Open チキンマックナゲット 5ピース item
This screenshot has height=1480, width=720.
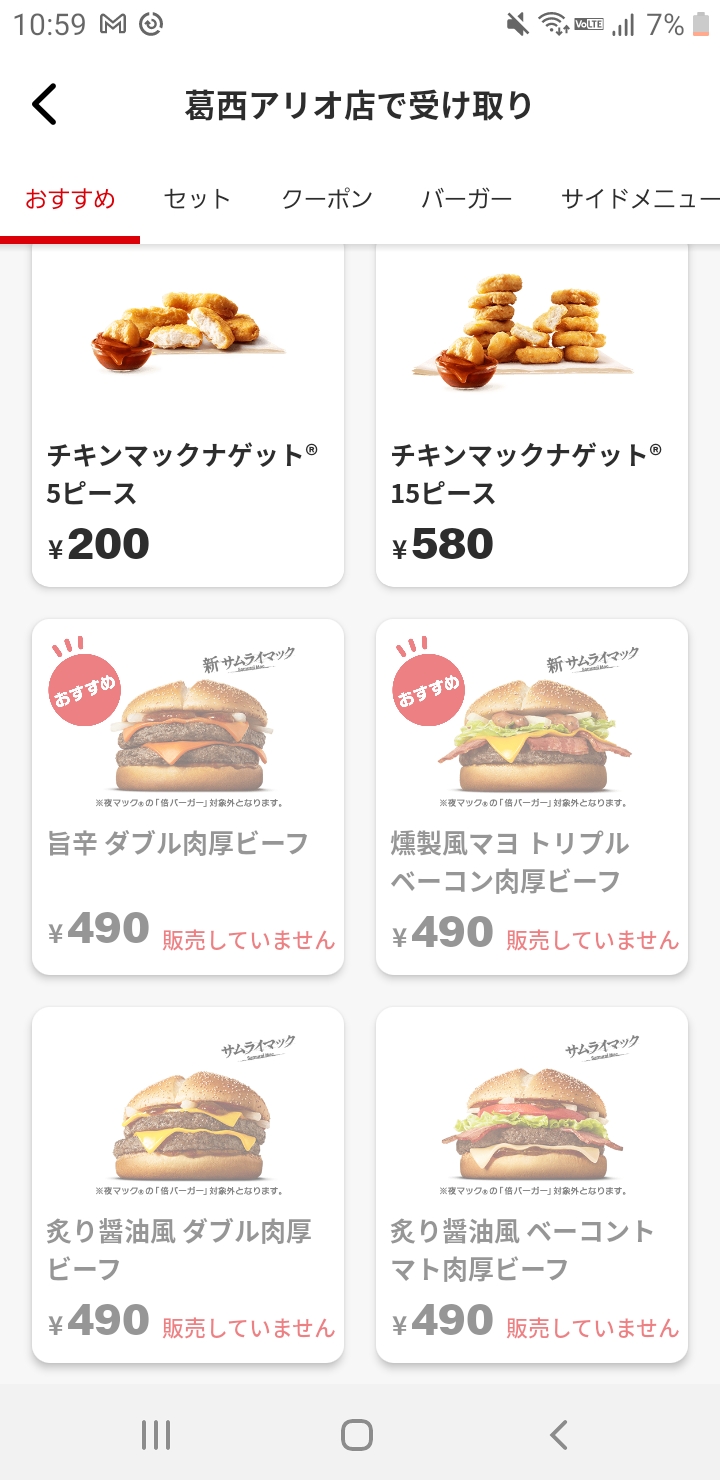click(x=188, y=420)
